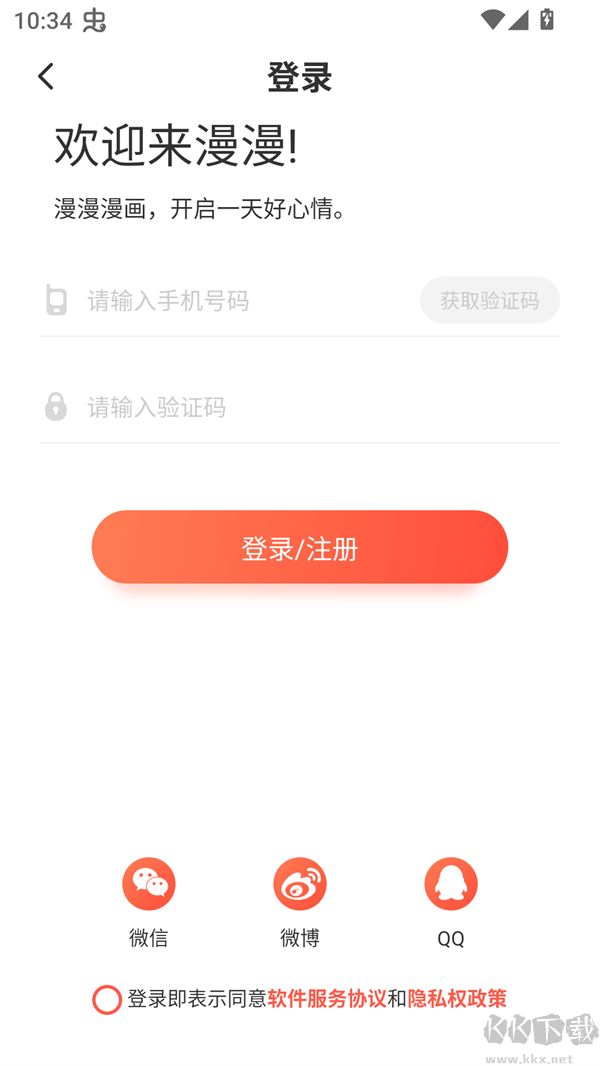Open the 软件服务协议 link
The height and width of the screenshot is (1066, 600).
(x=327, y=998)
